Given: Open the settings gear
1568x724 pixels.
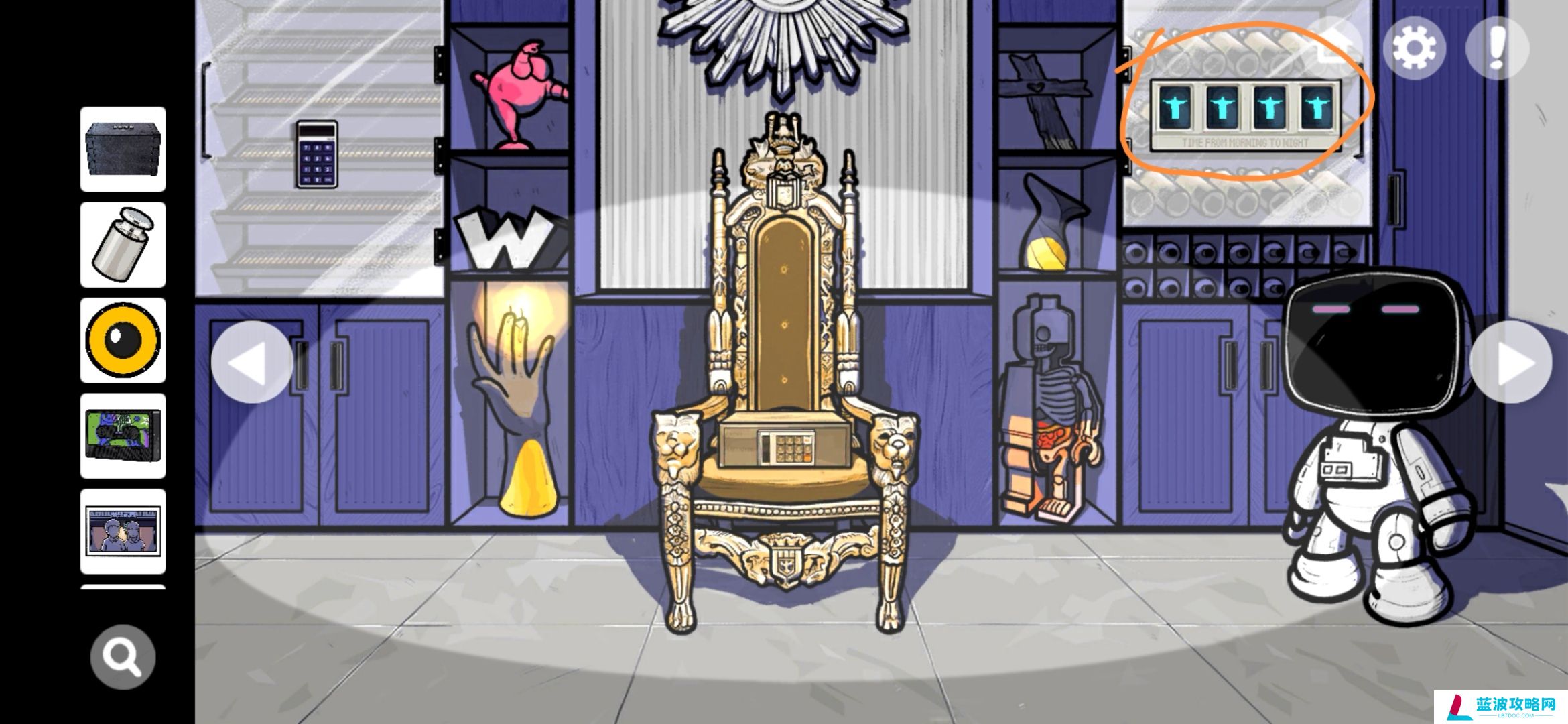Looking at the screenshot, I should pyautogui.click(x=1414, y=48).
